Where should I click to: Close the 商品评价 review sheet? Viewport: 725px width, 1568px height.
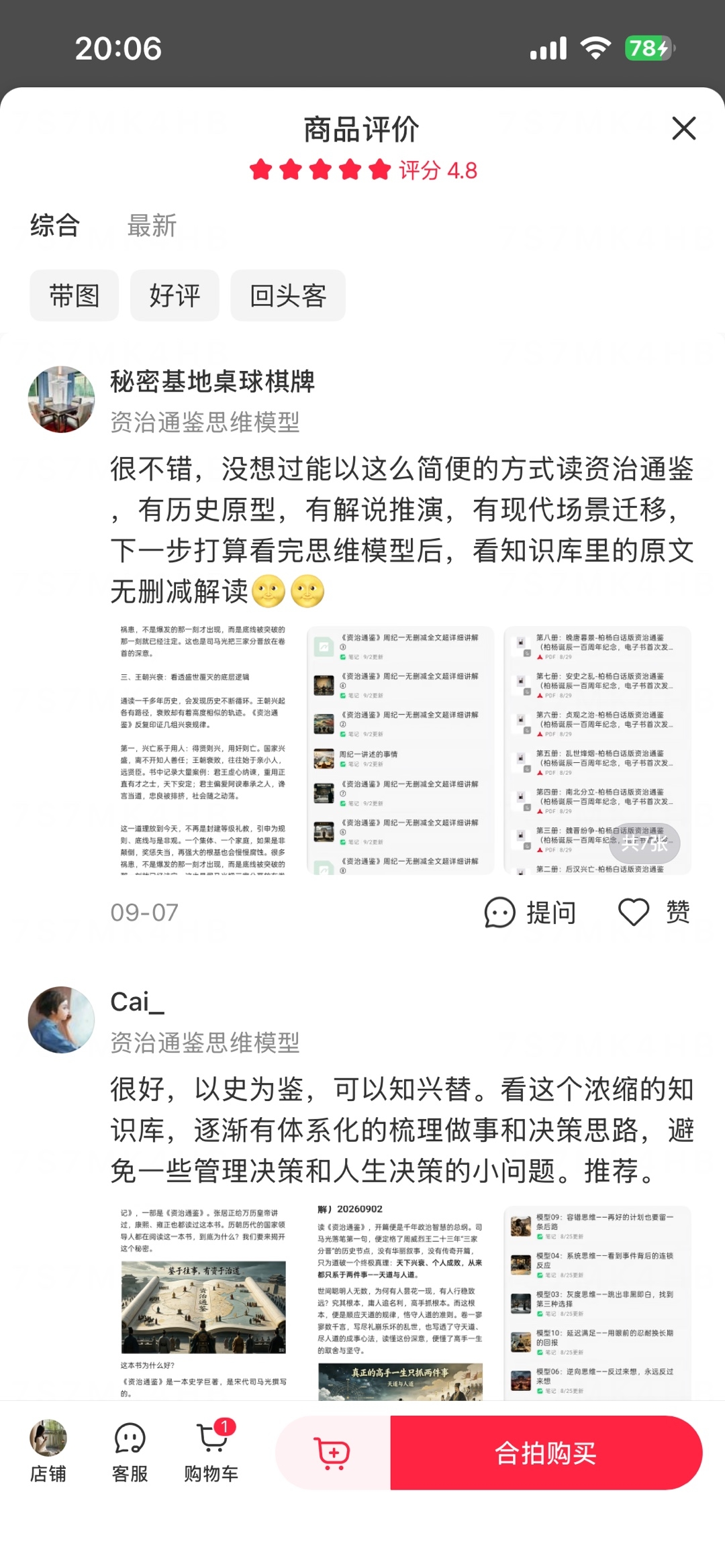[683, 128]
